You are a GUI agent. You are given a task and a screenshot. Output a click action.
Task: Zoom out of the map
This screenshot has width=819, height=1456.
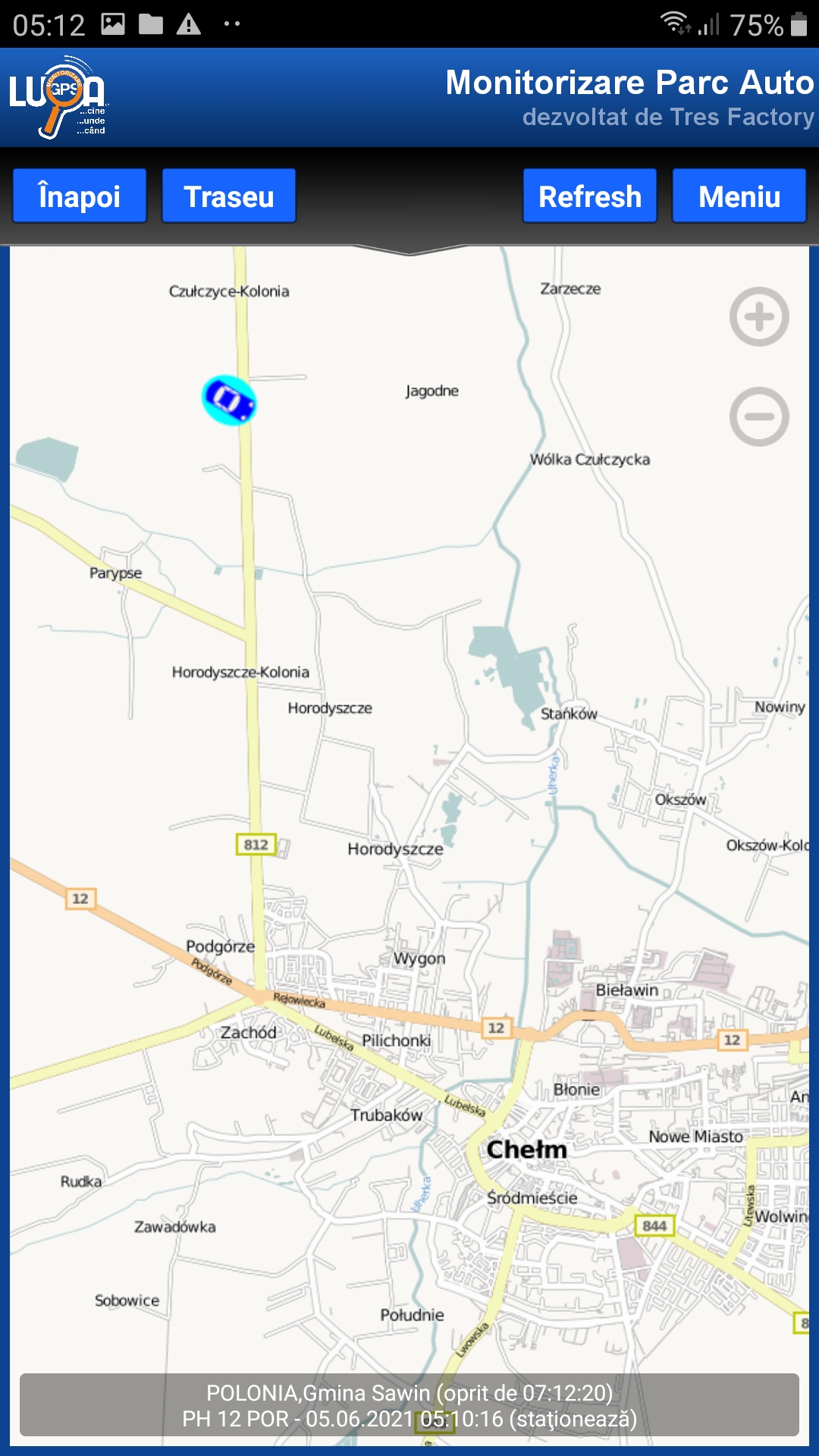(x=759, y=416)
